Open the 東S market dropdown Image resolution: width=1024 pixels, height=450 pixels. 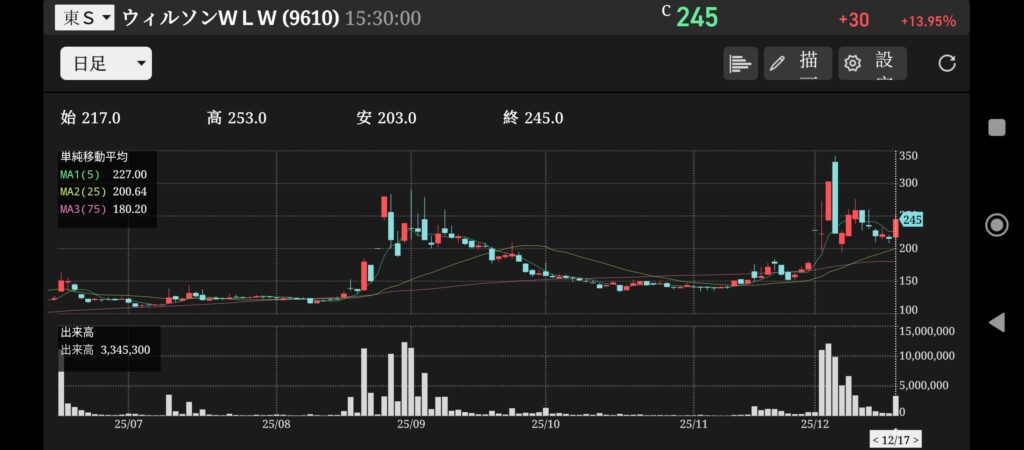click(85, 18)
